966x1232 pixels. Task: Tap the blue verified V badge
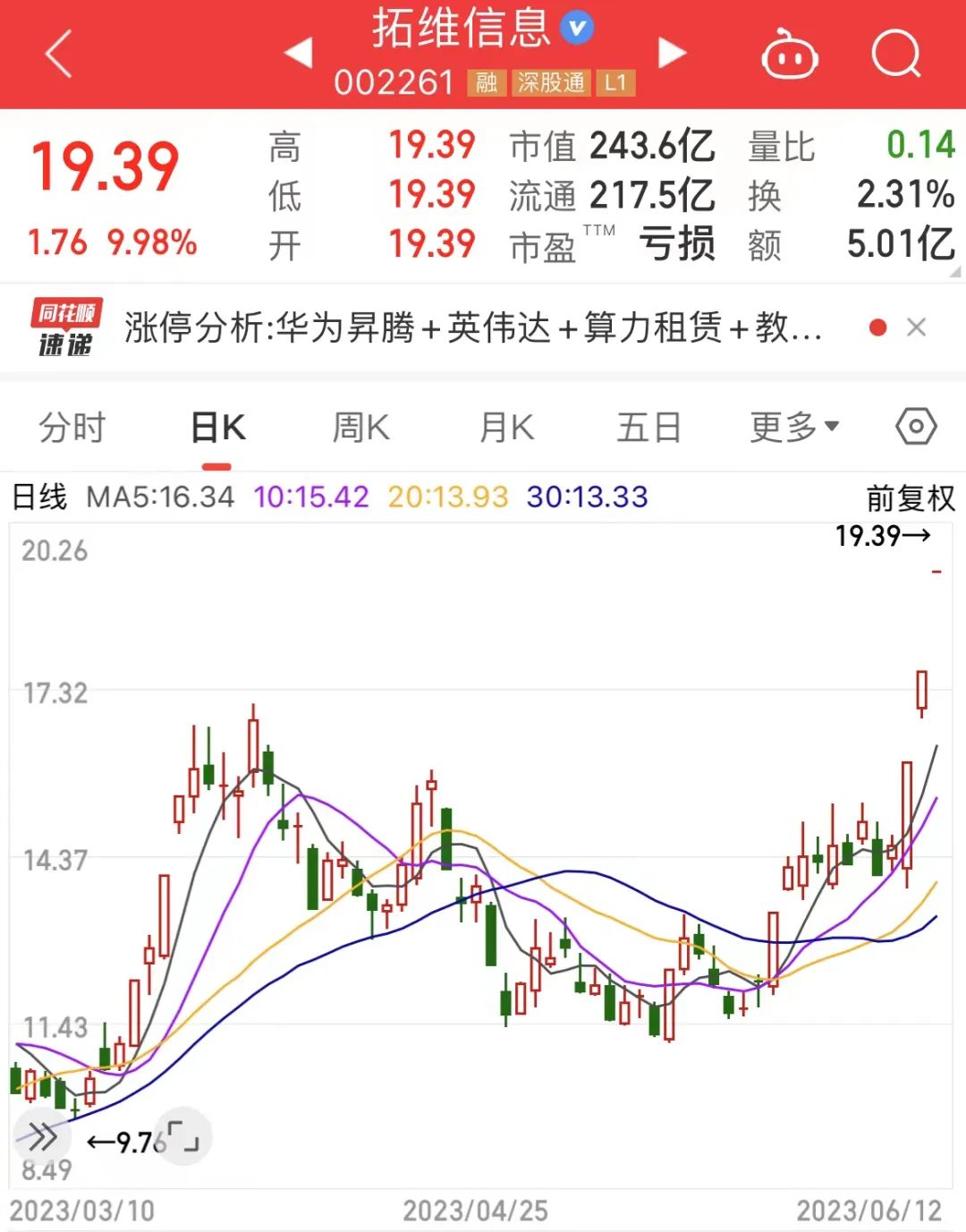[578, 28]
